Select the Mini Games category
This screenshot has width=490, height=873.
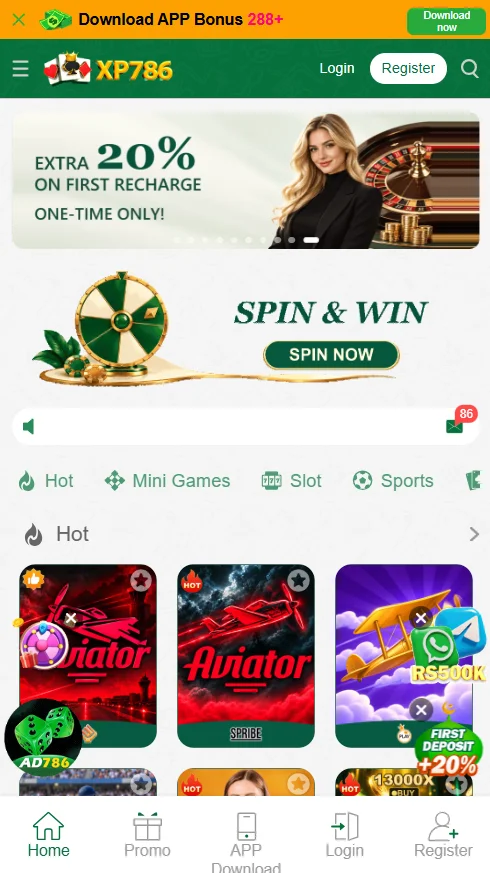[x=168, y=480]
